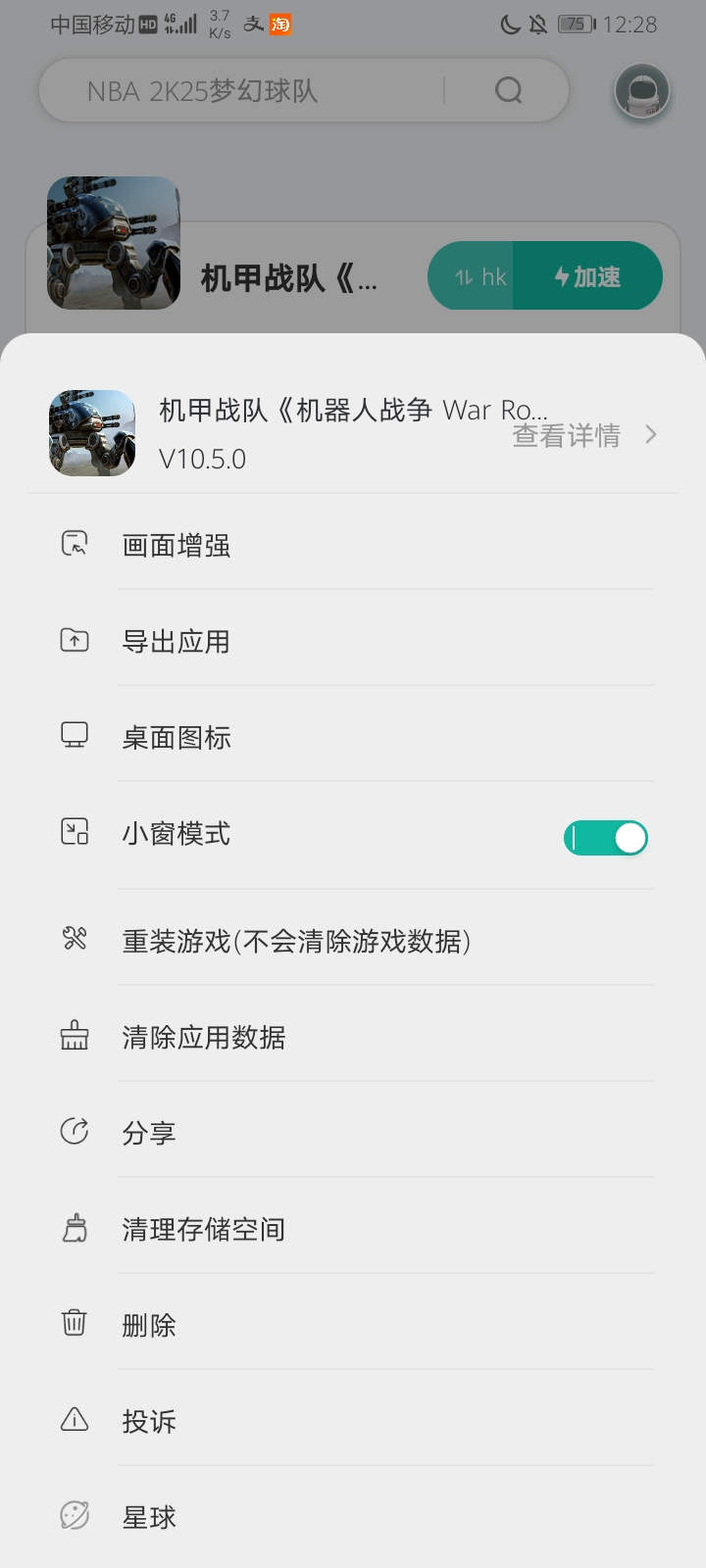Image resolution: width=706 pixels, height=1568 pixels.
Task: Toggle 小窗模式 switch off
Action: click(x=605, y=838)
